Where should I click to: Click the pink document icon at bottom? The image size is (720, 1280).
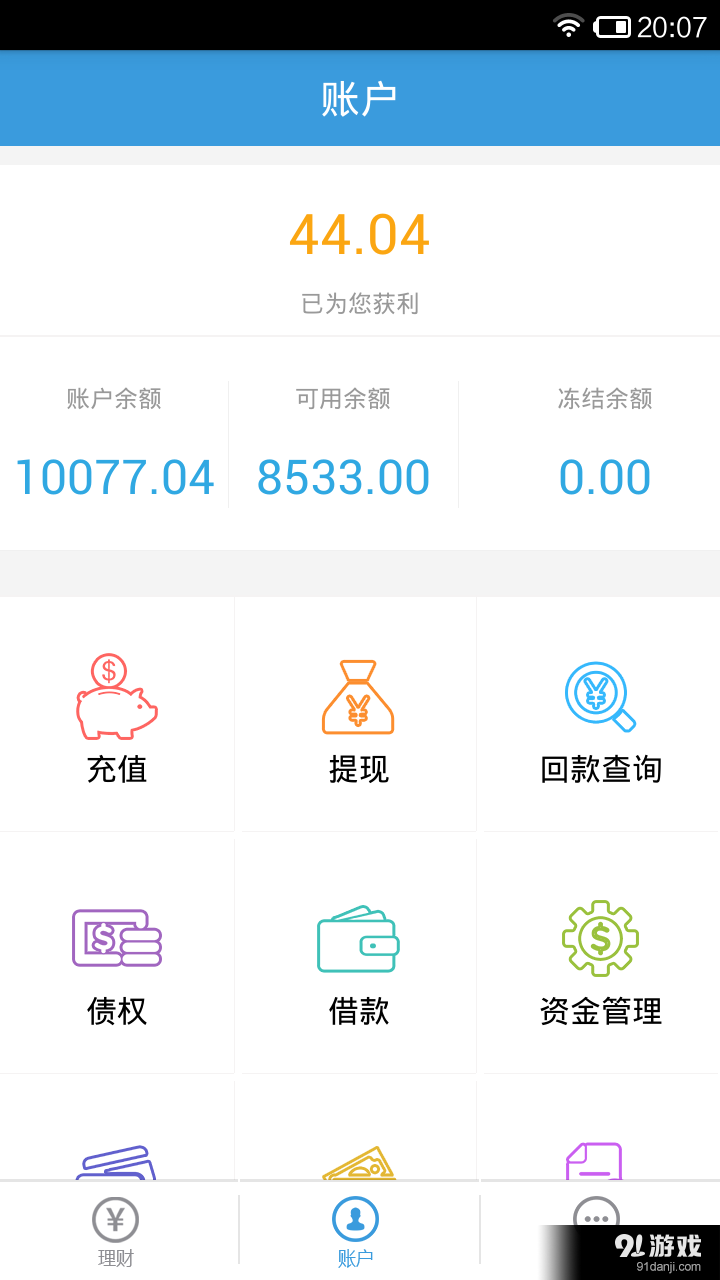598,1160
